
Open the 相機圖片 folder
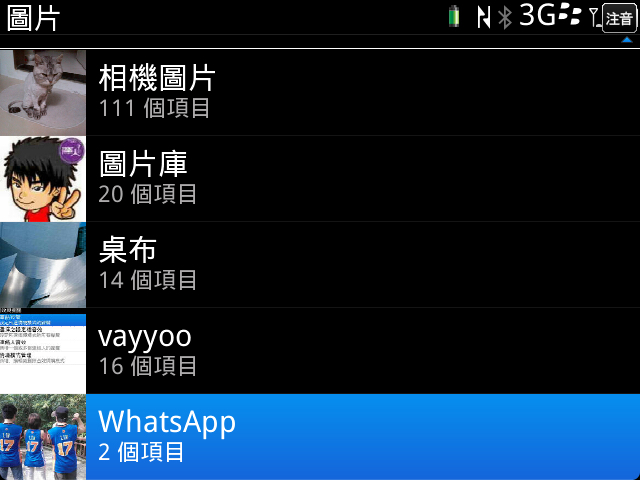coord(320,91)
